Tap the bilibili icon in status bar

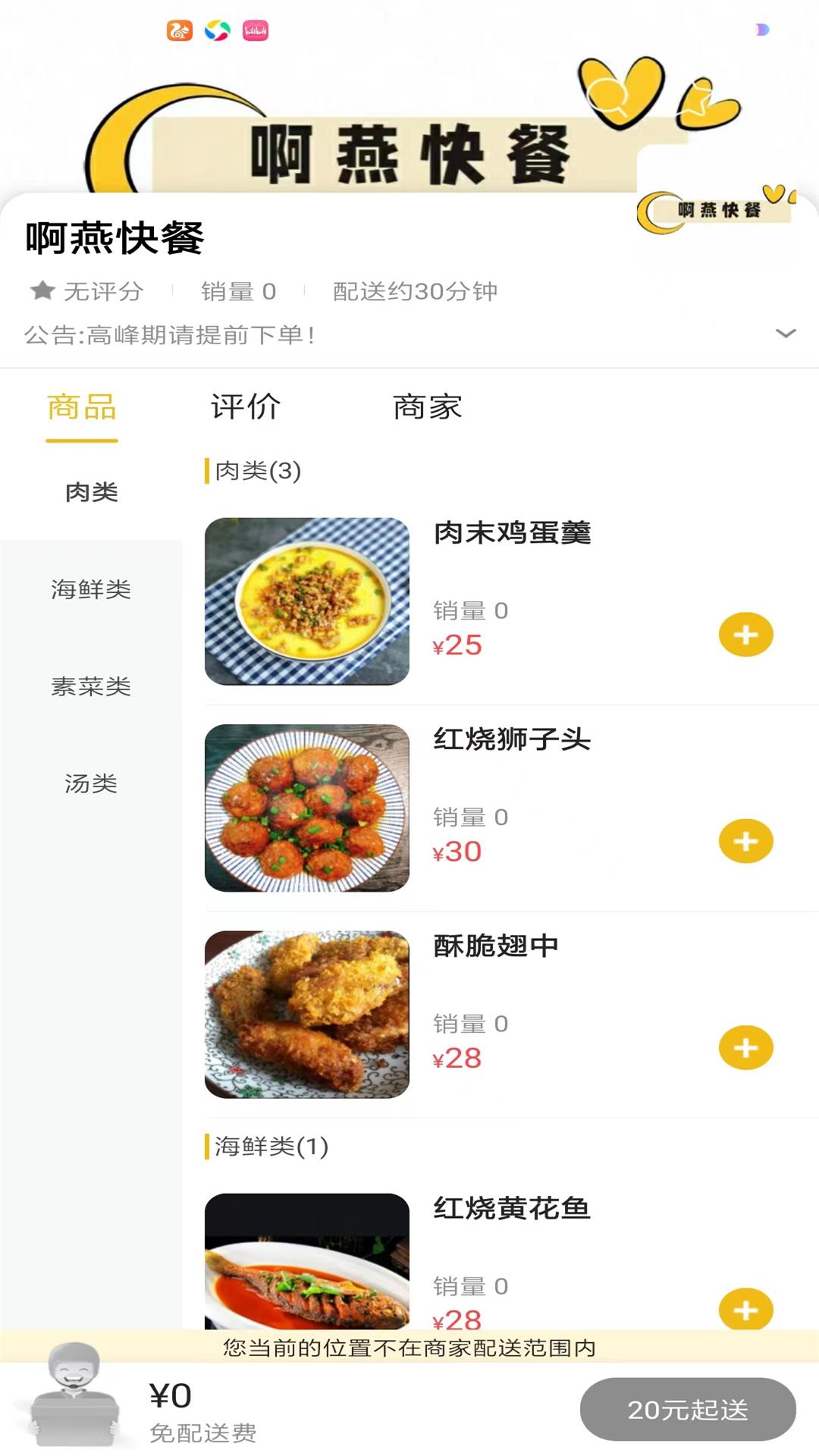pyautogui.click(x=257, y=32)
